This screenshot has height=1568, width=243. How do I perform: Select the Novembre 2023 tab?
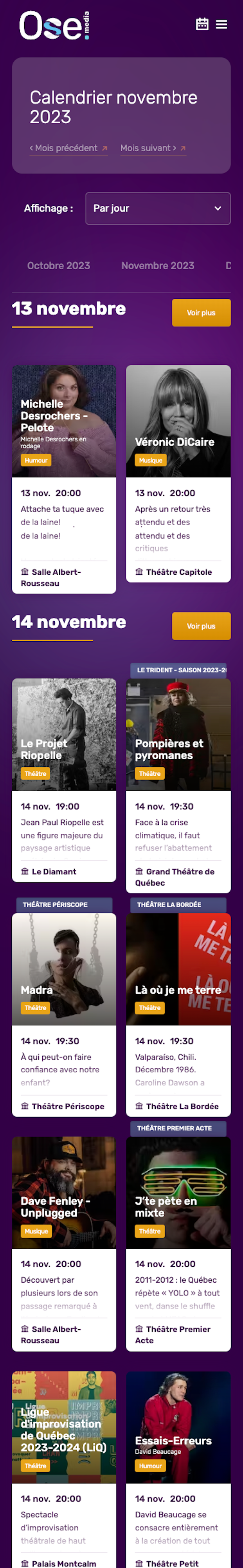click(157, 265)
